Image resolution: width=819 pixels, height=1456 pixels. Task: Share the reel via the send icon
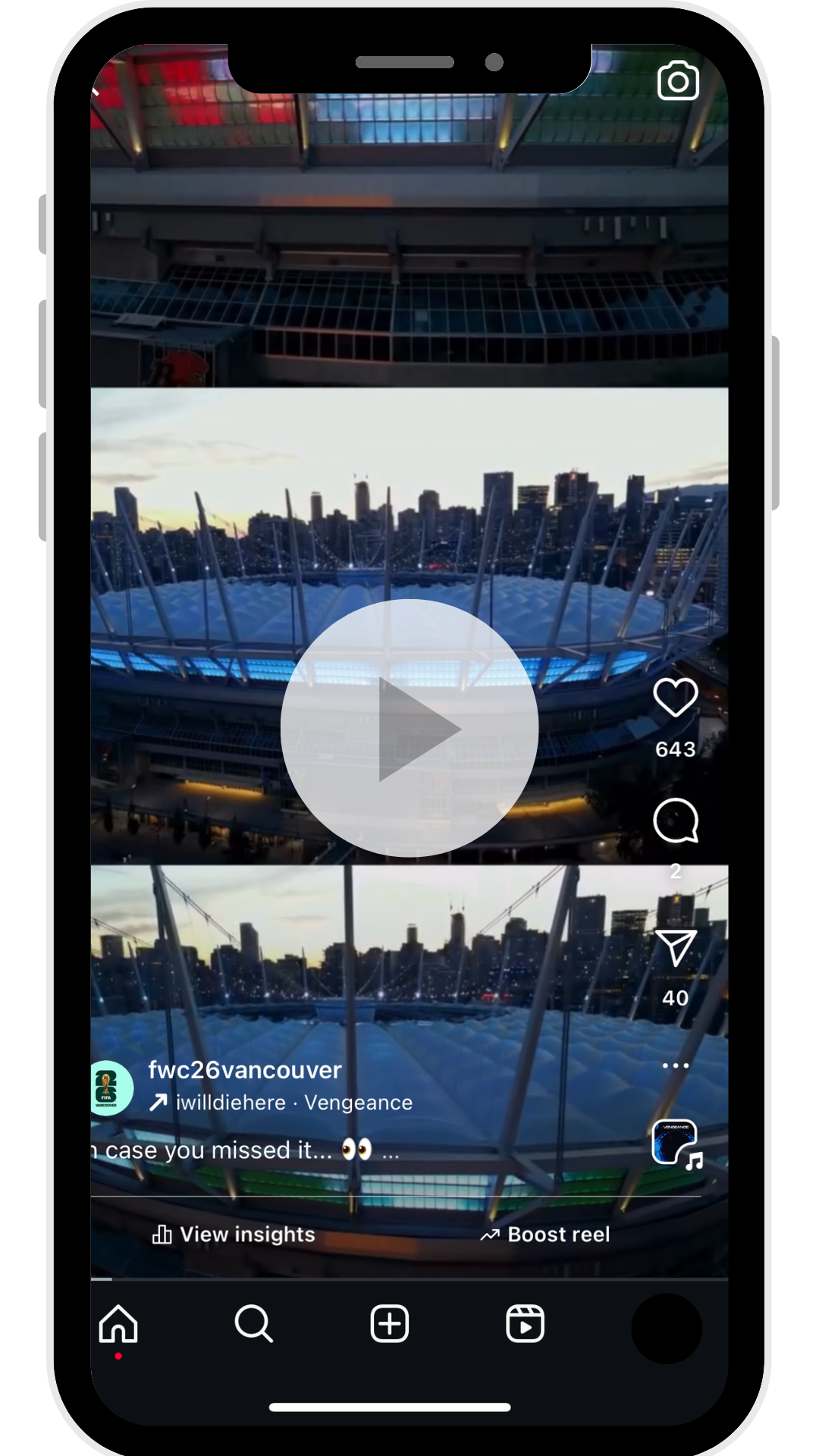[x=675, y=948]
